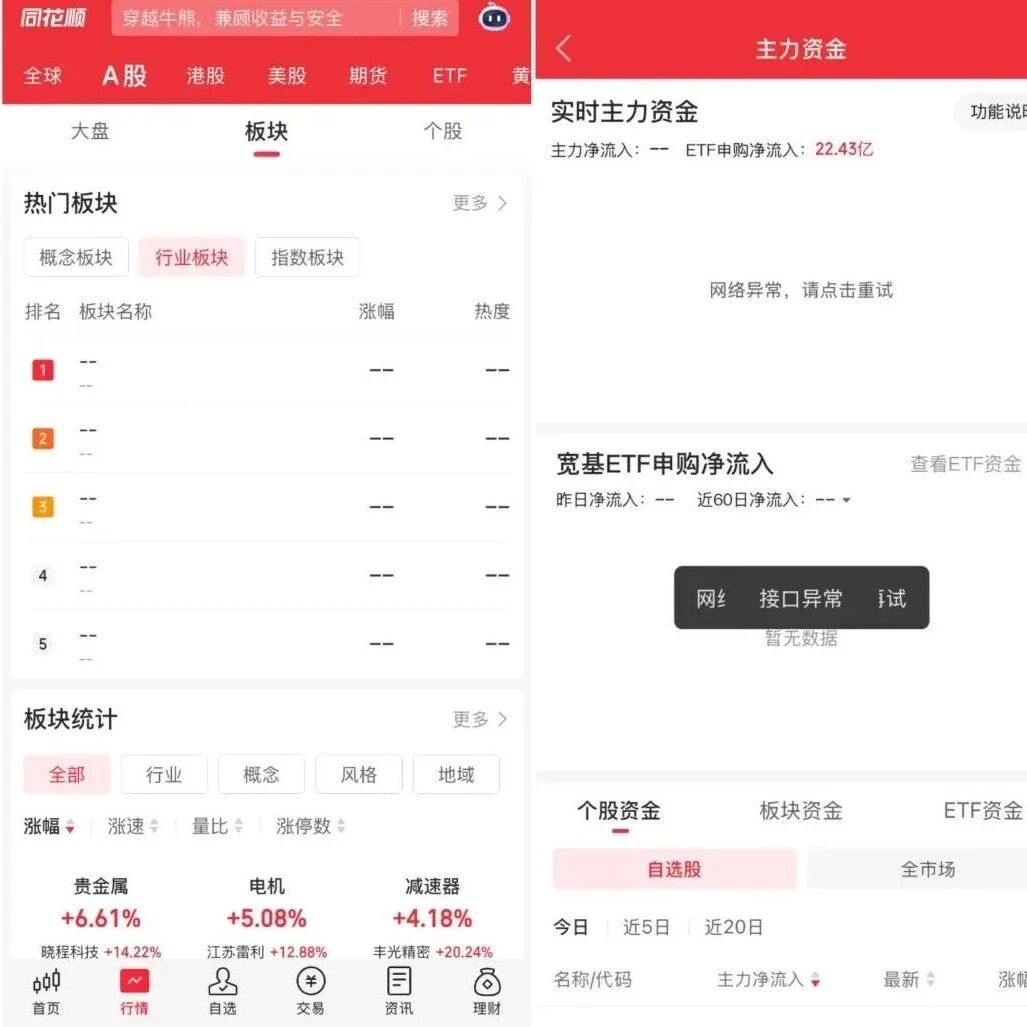The width and height of the screenshot is (1027, 1027).
Task: Open the 个股 sub-tab
Action: click(443, 131)
